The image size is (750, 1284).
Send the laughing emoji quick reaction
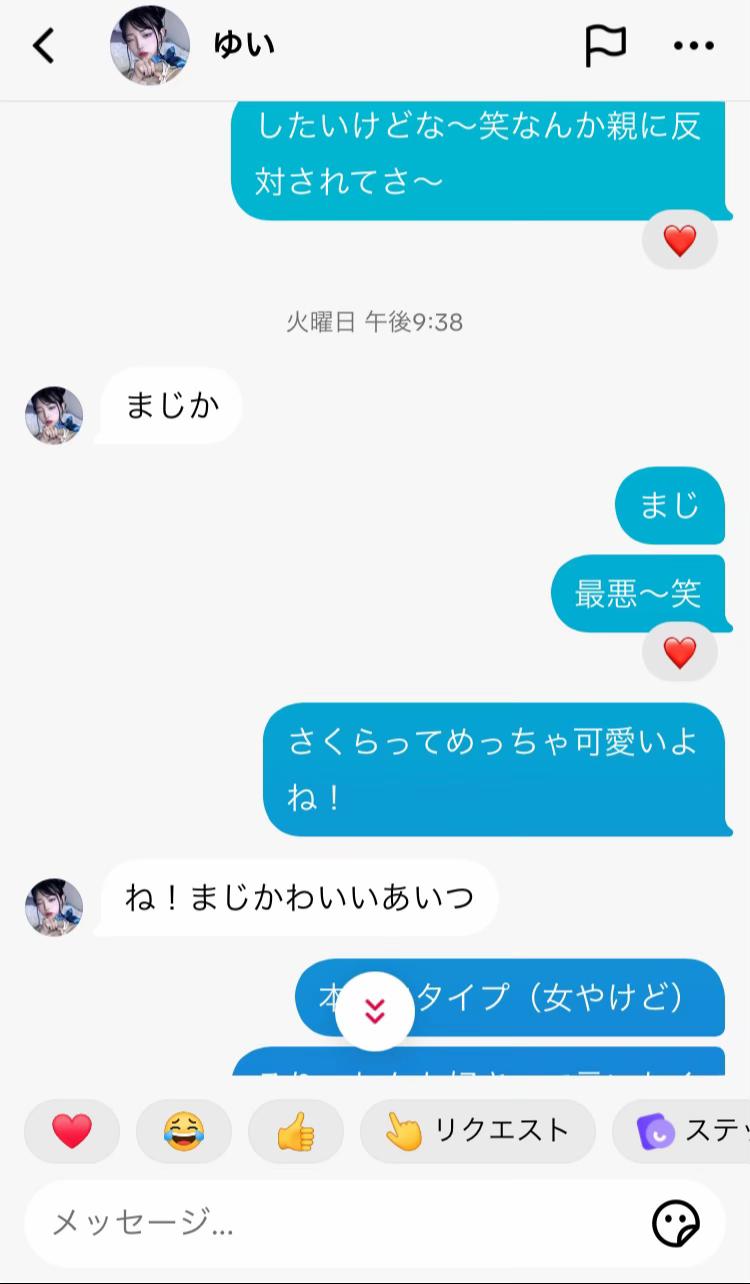click(184, 1131)
